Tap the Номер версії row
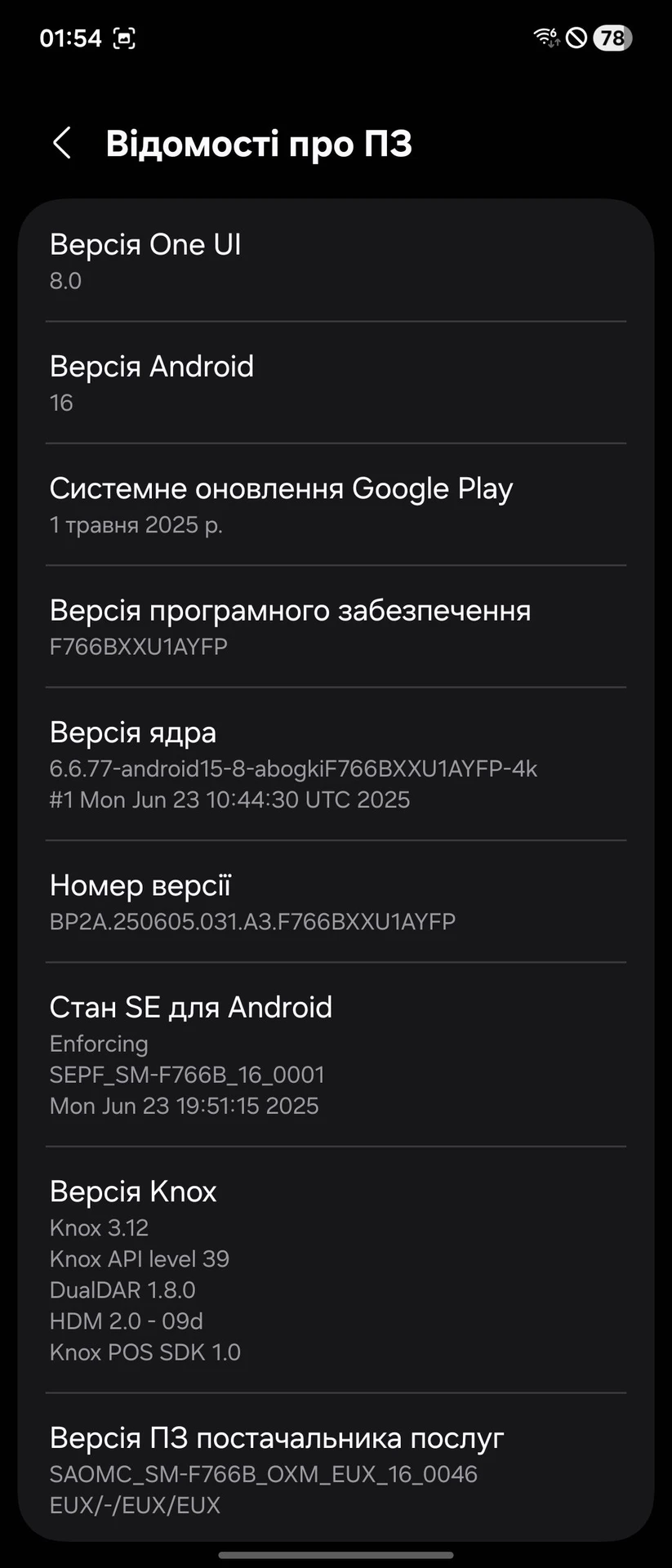This screenshot has width=672, height=1568. tap(336, 902)
